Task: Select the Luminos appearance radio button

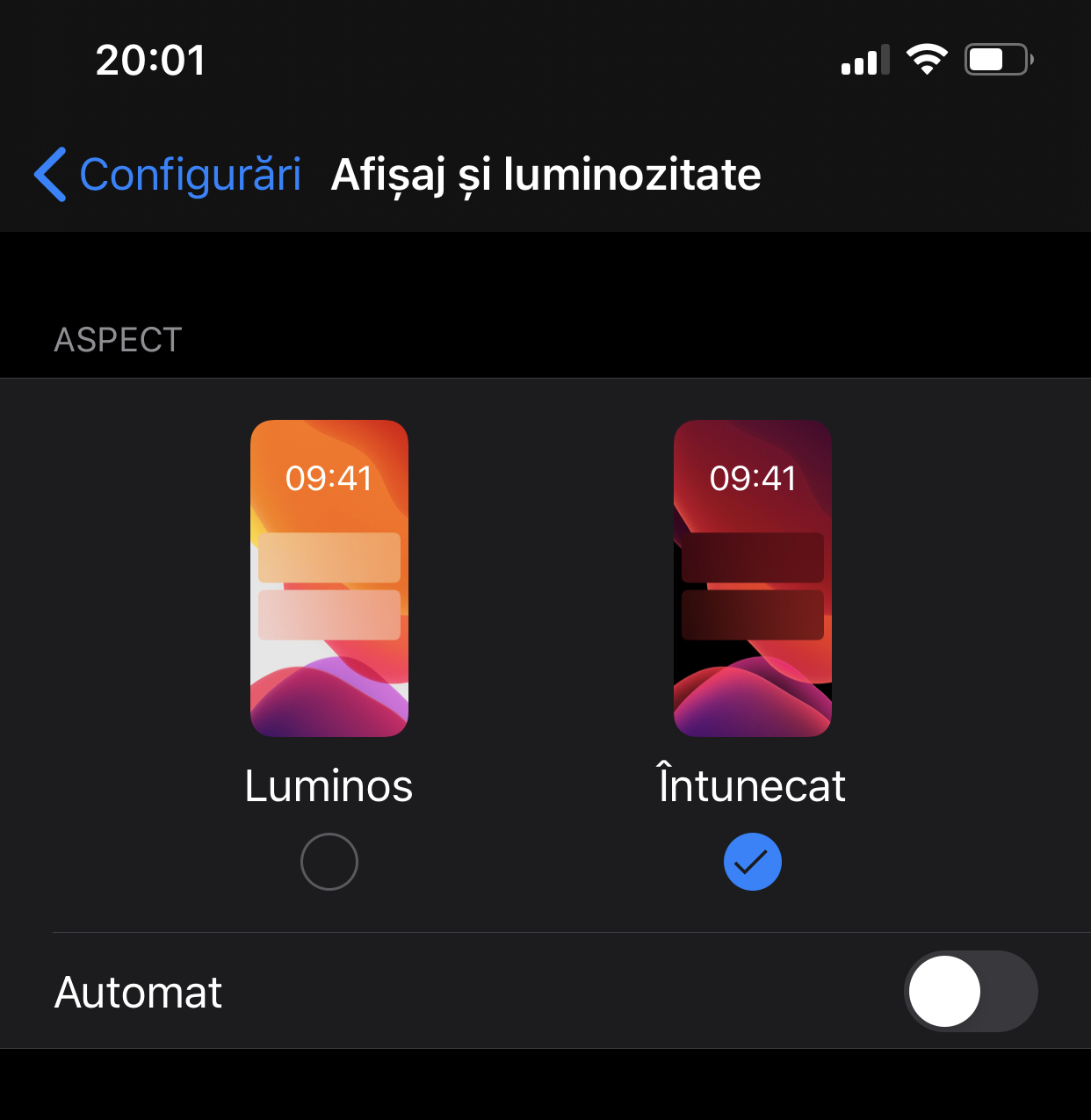Action: [329, 862]
